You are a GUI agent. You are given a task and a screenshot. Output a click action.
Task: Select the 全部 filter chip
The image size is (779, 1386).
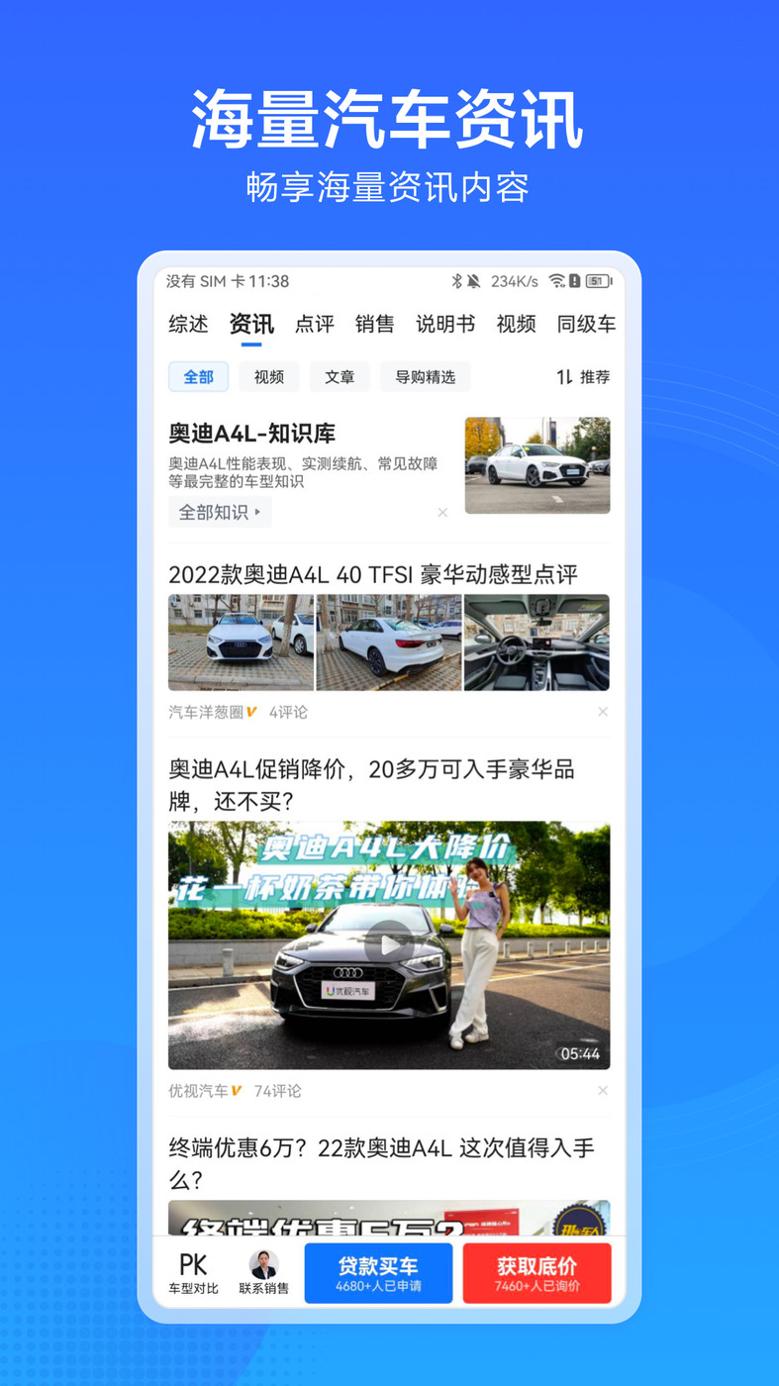pyautogui.click(x=198, y=377)
